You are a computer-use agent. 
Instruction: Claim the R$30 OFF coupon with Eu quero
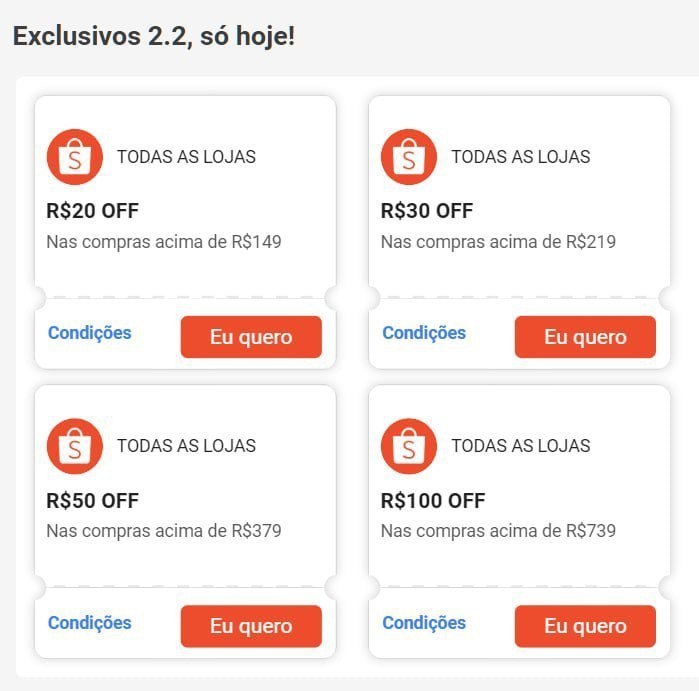(x=585, y=337)
